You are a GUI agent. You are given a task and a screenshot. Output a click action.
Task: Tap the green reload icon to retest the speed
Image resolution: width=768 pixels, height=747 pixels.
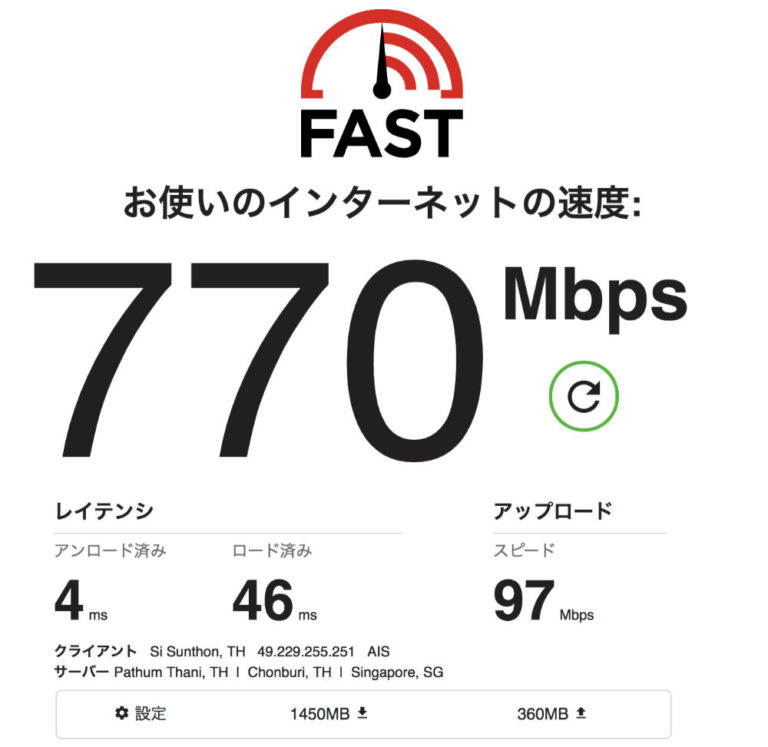tap(583, 396)
